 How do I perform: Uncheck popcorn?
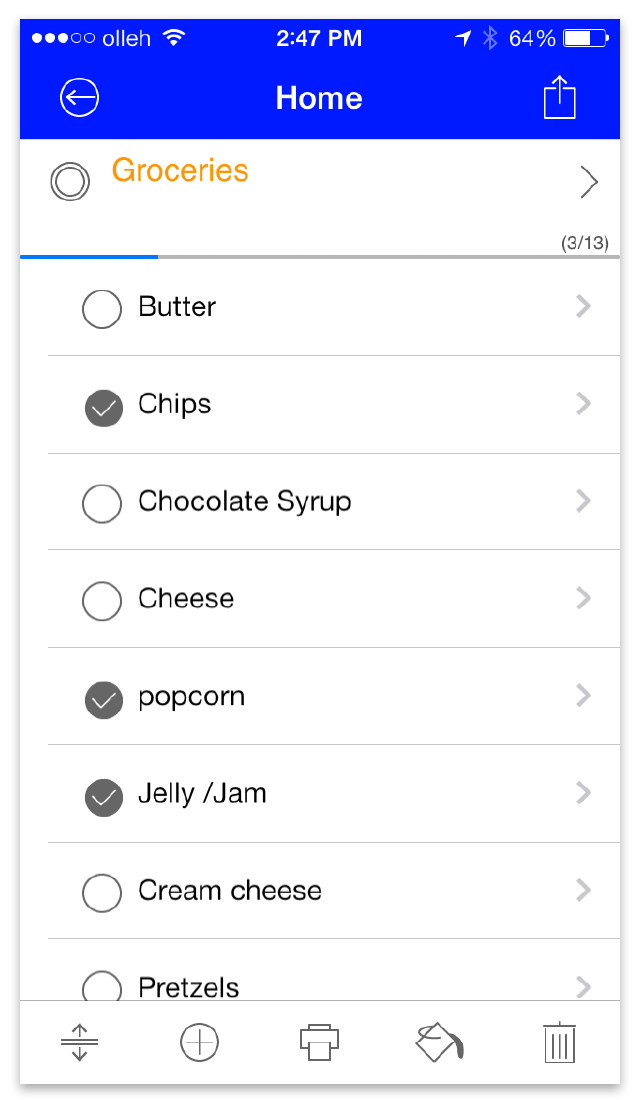[103, 699]
